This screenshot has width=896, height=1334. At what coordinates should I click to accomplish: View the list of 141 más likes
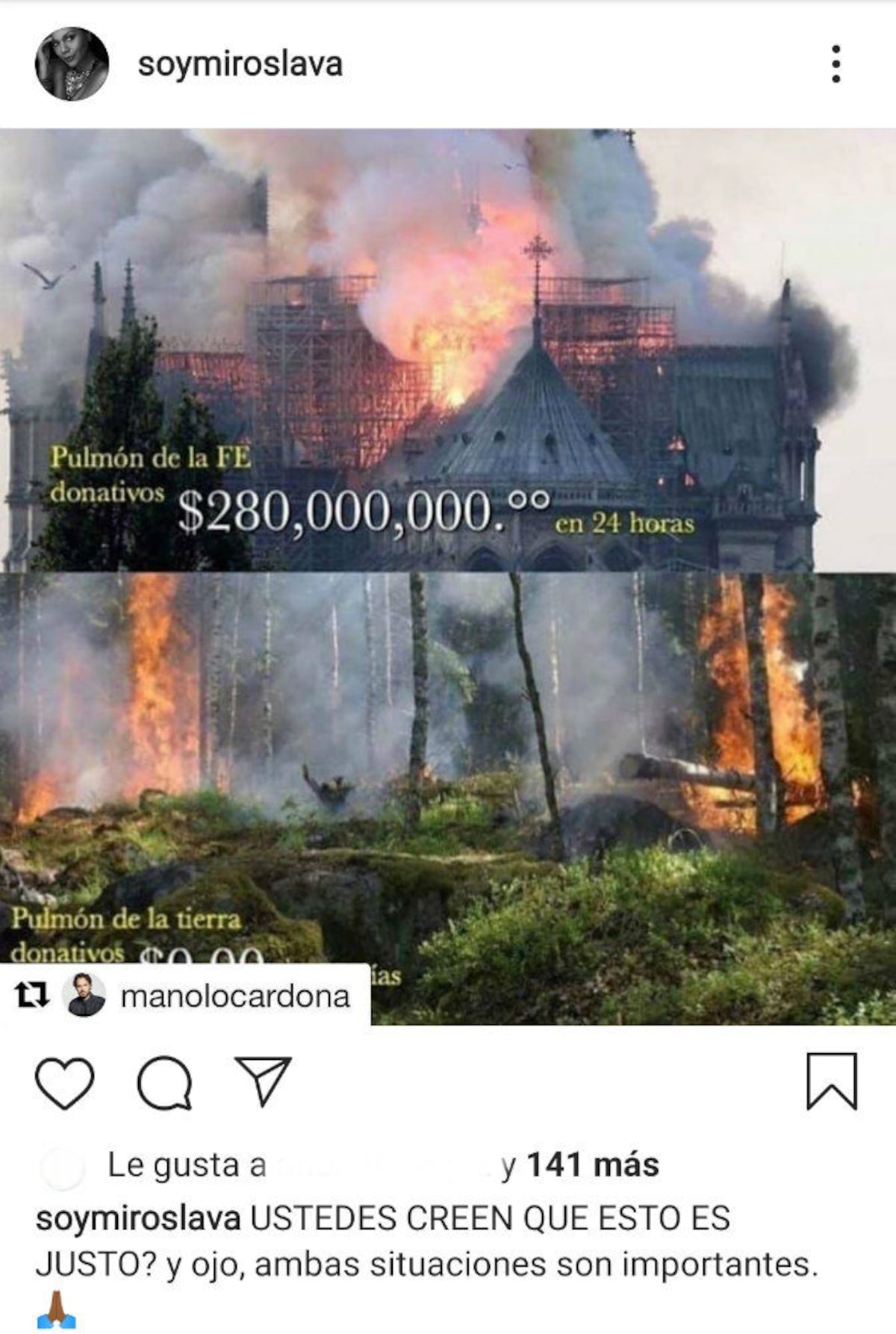(x=593, y=1165)
